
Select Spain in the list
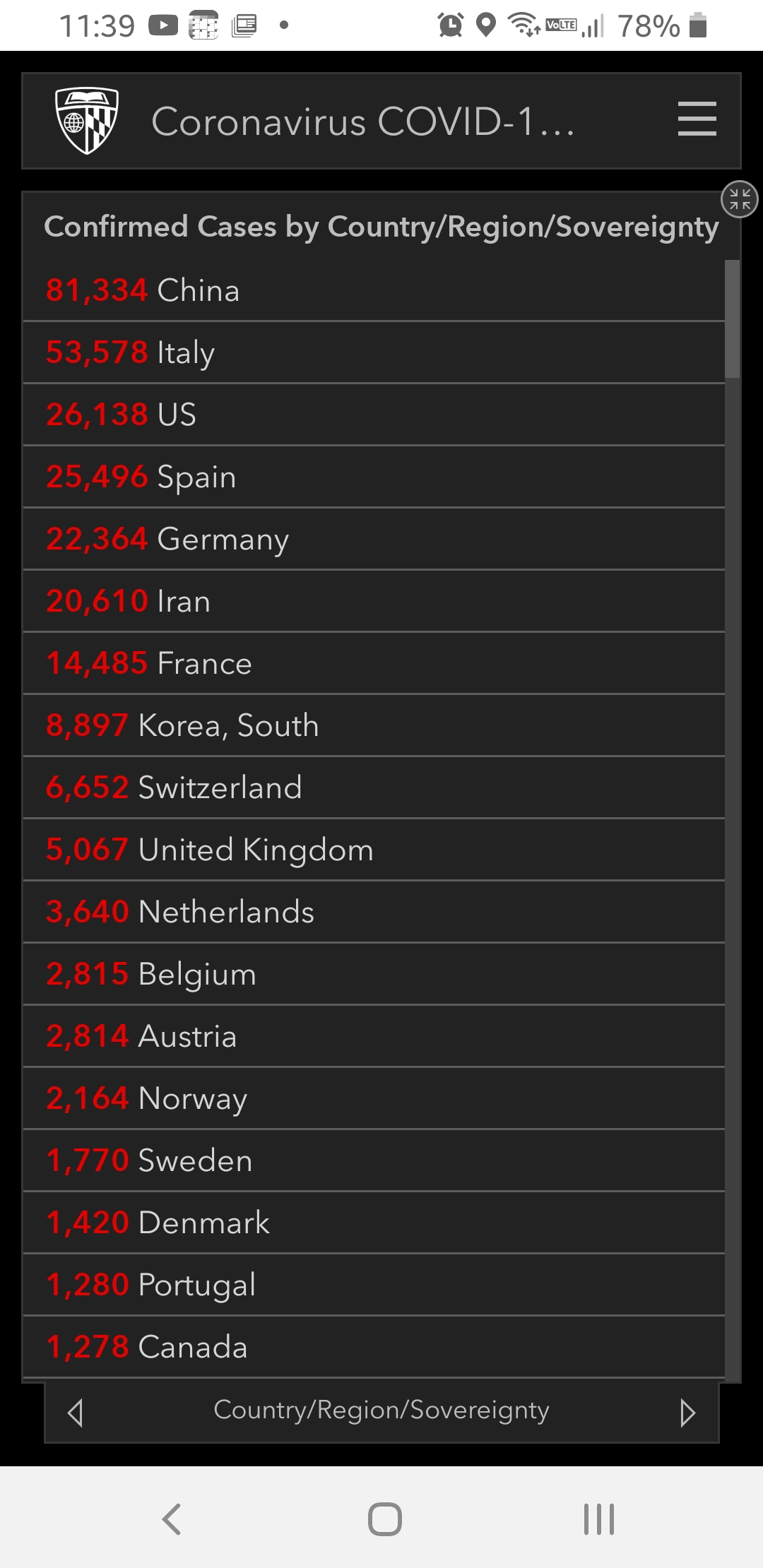click(374, 477)
